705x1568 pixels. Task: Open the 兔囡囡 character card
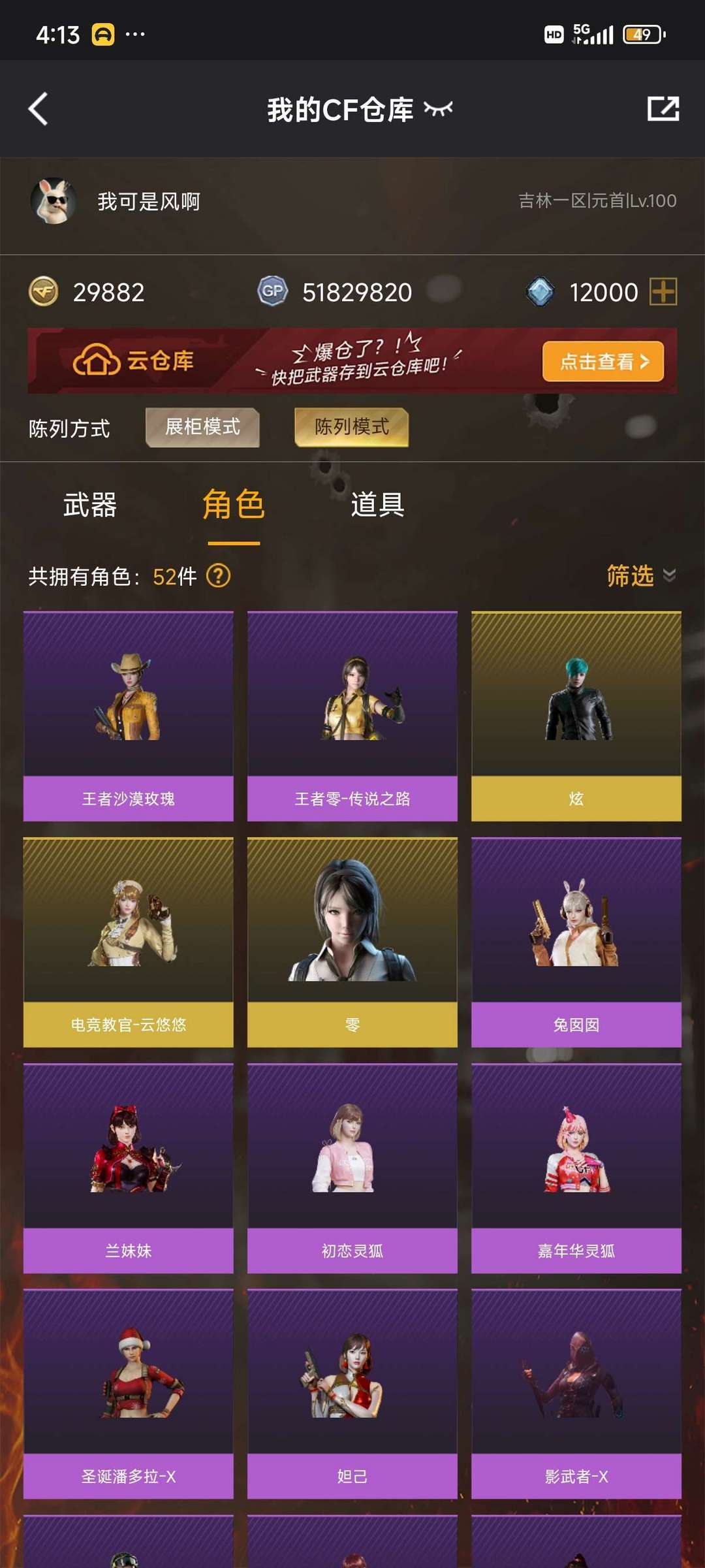pos(576,942)
